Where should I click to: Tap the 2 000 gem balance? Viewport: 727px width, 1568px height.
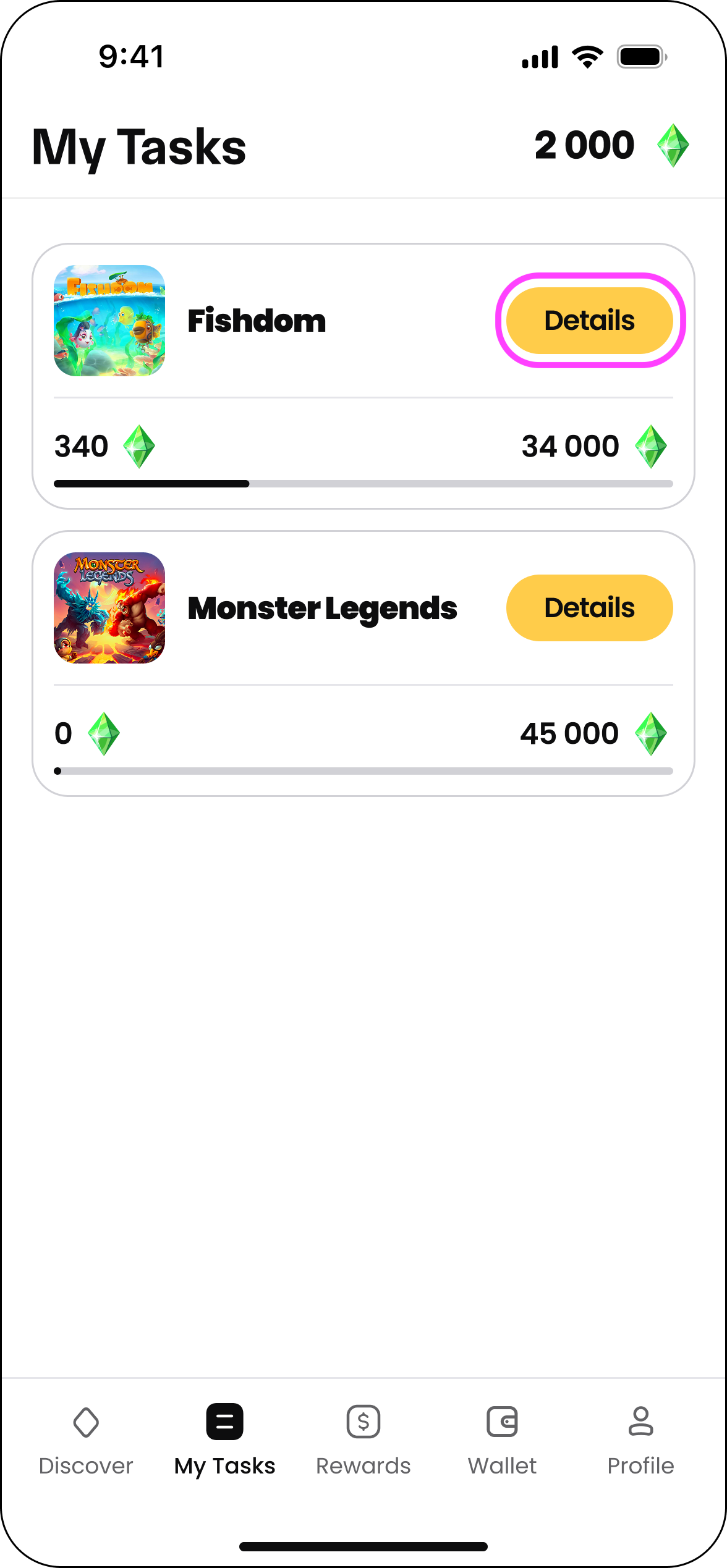611,146
